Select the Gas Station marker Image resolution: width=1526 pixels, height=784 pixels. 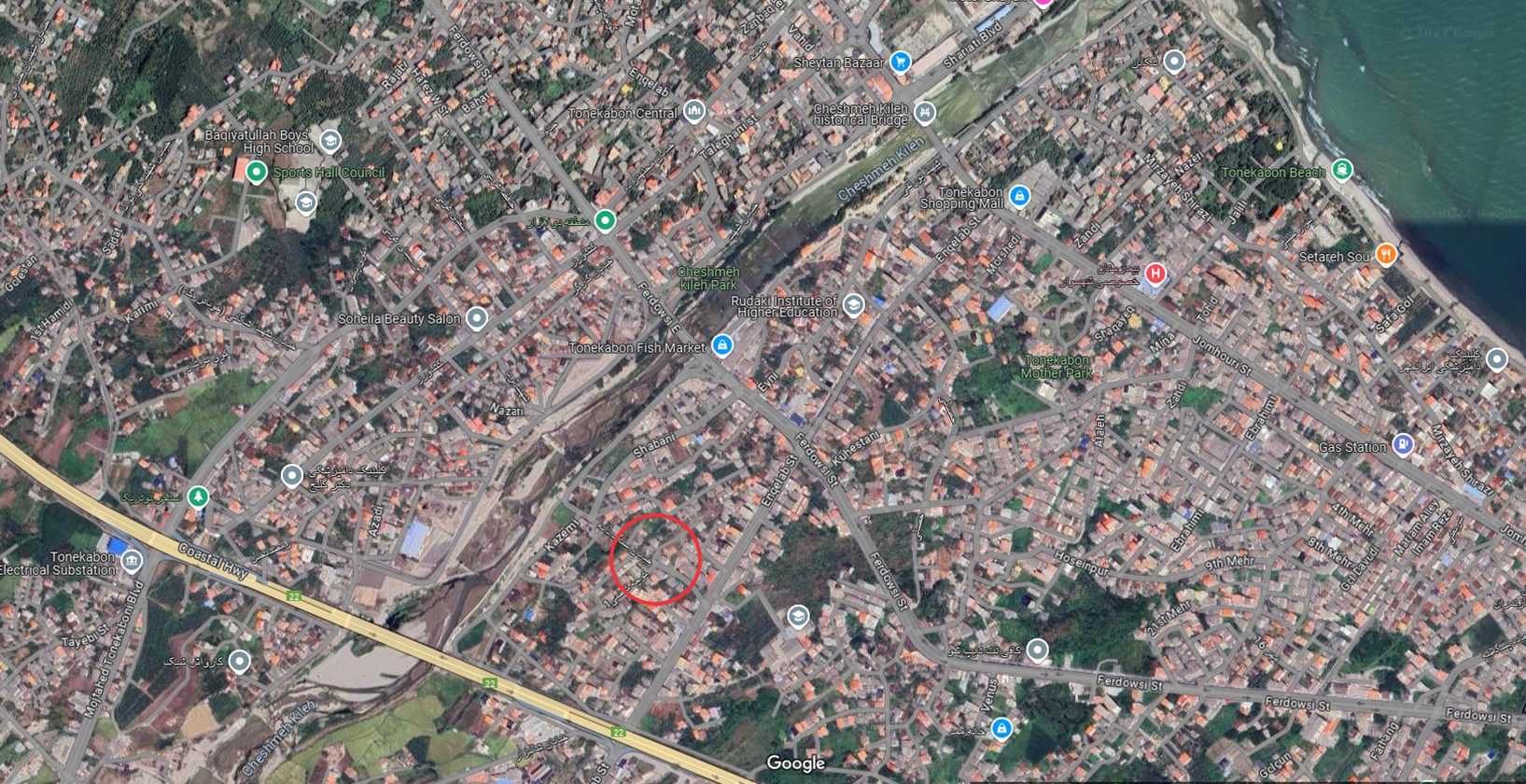pos(1402,445)
